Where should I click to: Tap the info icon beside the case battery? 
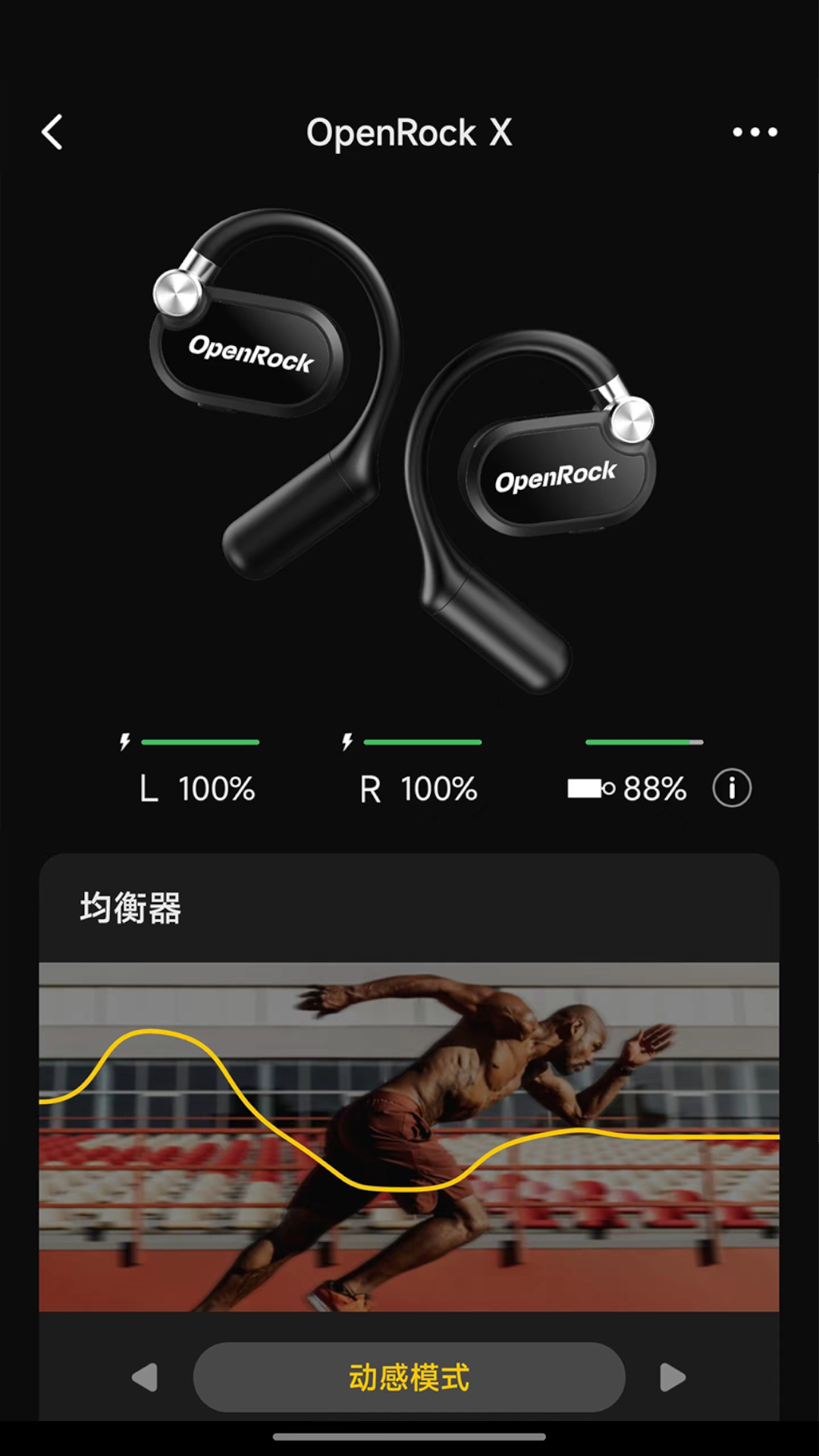(x=730, y=789)
